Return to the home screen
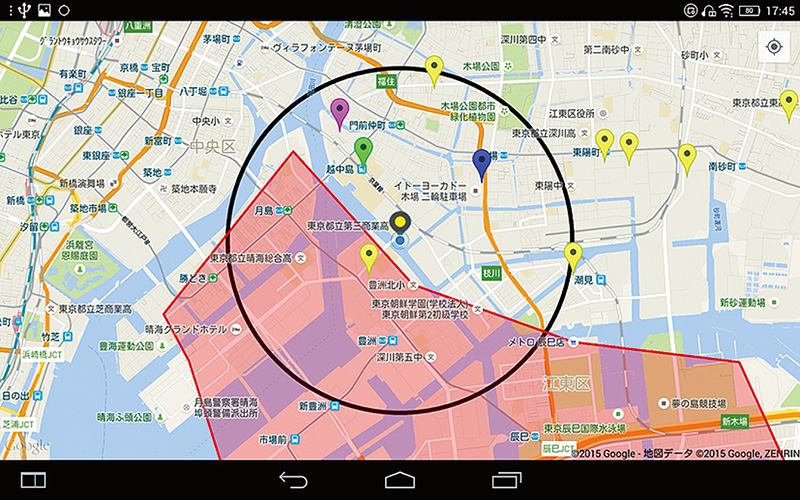Viewport: 800px width, 500px height. [x=400, y=480]
